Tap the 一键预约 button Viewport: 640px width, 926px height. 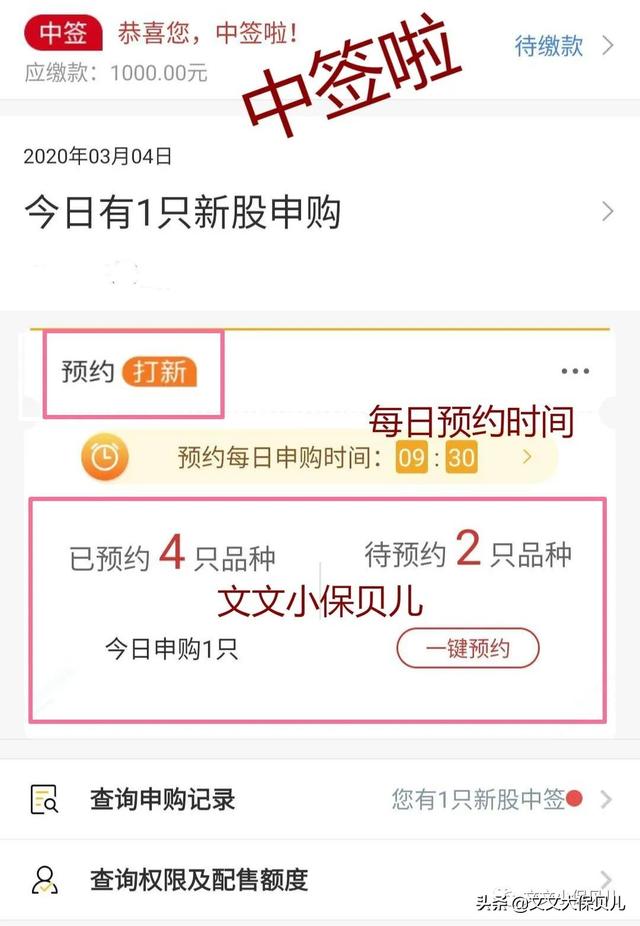coord(468,649)
